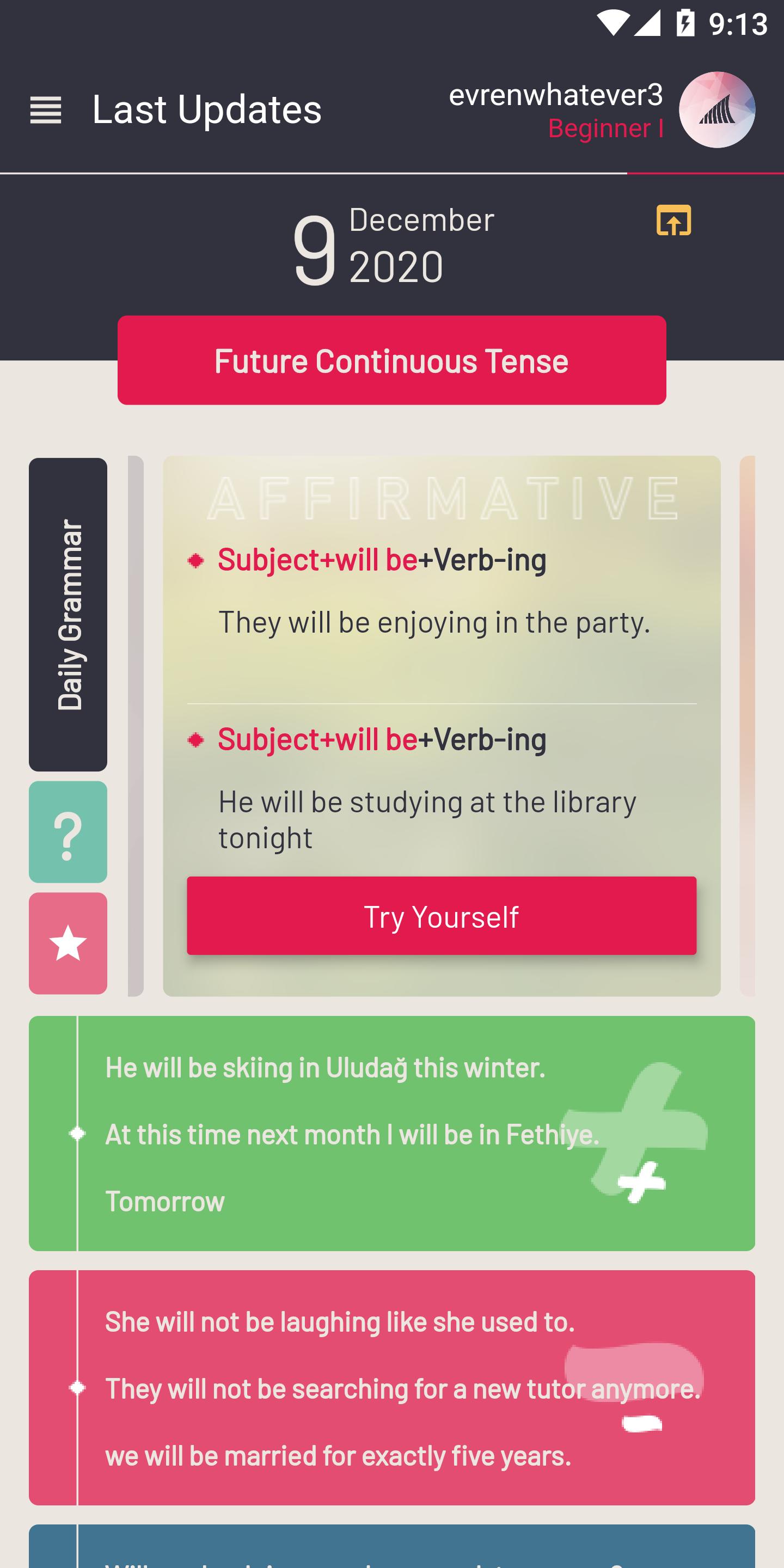The image size is (784, 1568).
Task: Open Last Updates from the header
Action: (207, 109)
